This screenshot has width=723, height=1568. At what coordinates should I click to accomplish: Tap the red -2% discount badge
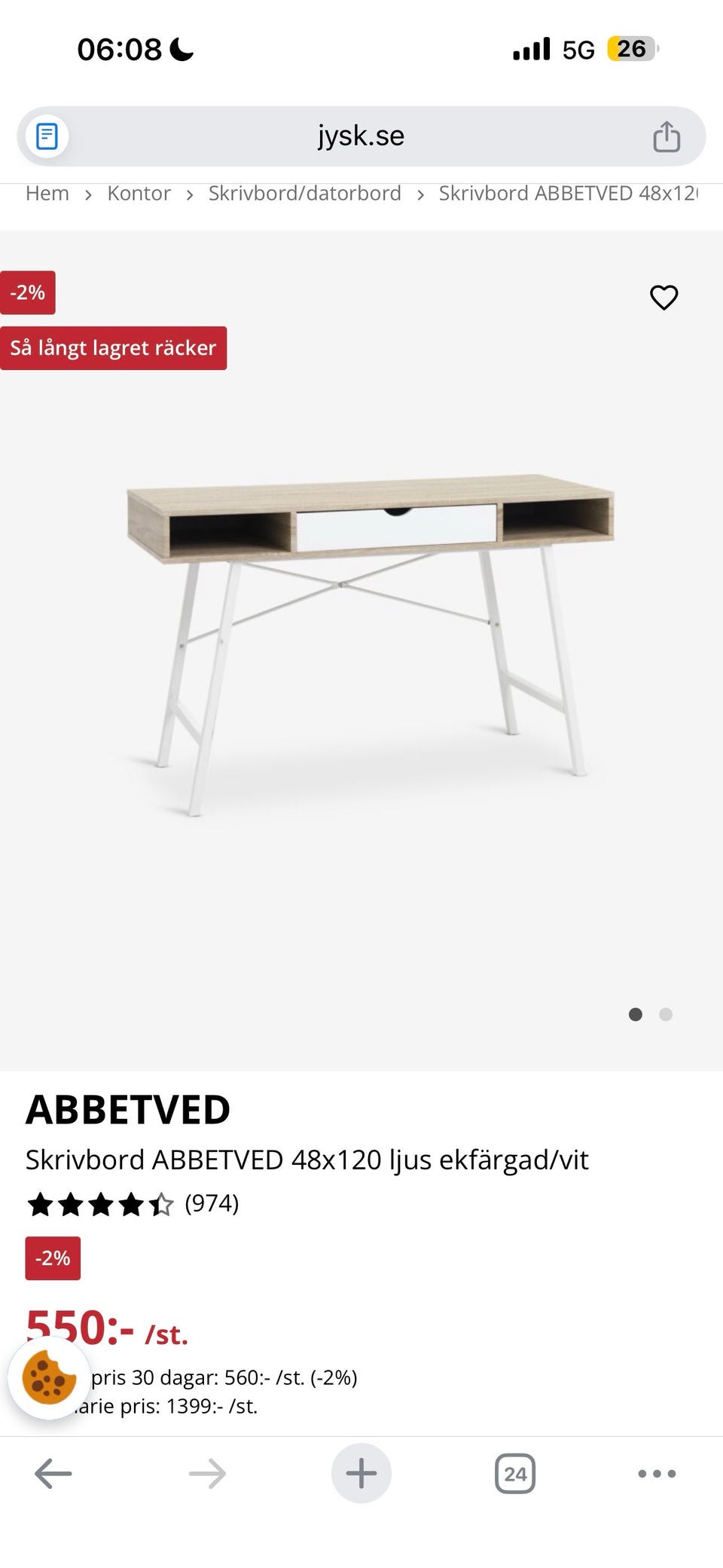53,1258
